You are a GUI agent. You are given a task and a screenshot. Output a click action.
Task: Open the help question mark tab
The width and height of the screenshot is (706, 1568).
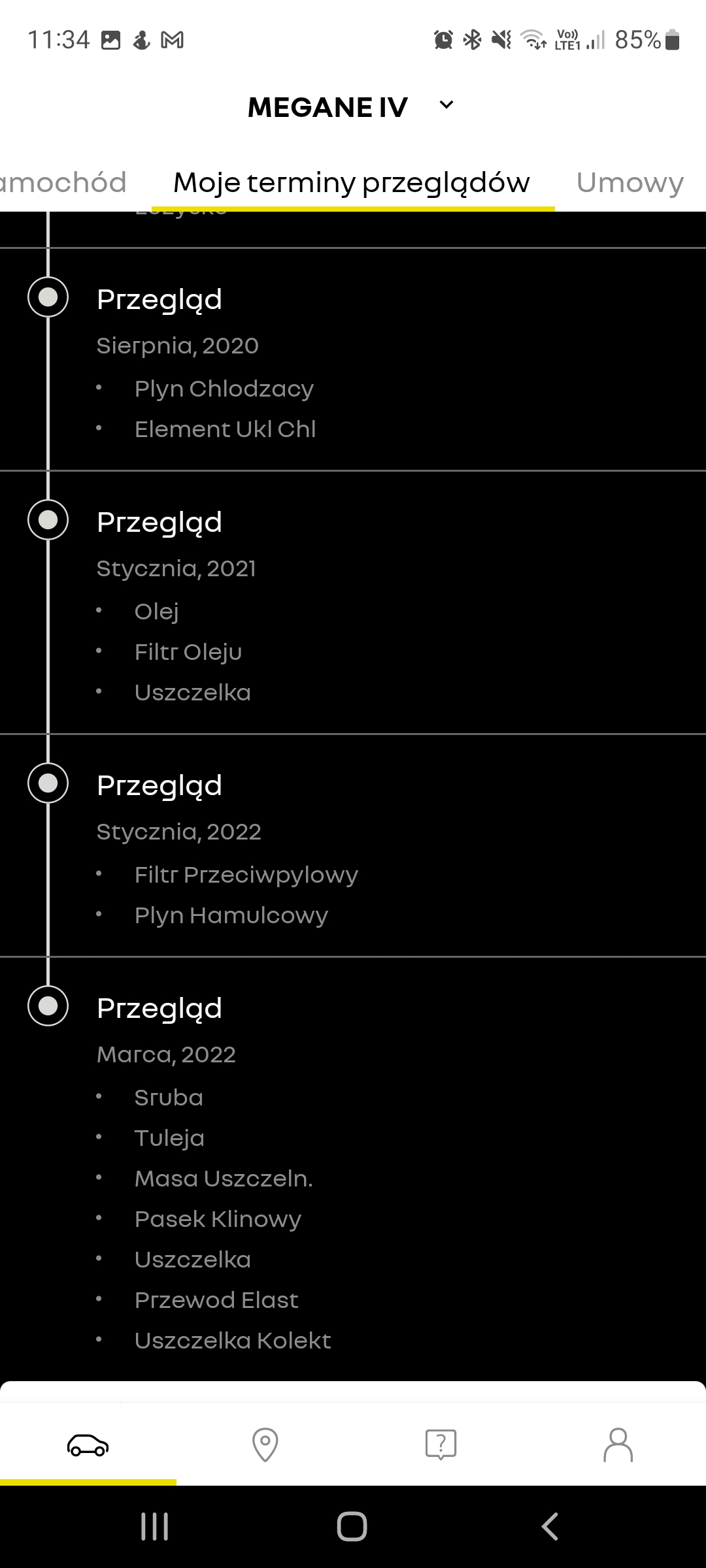tap(441, 1445)
